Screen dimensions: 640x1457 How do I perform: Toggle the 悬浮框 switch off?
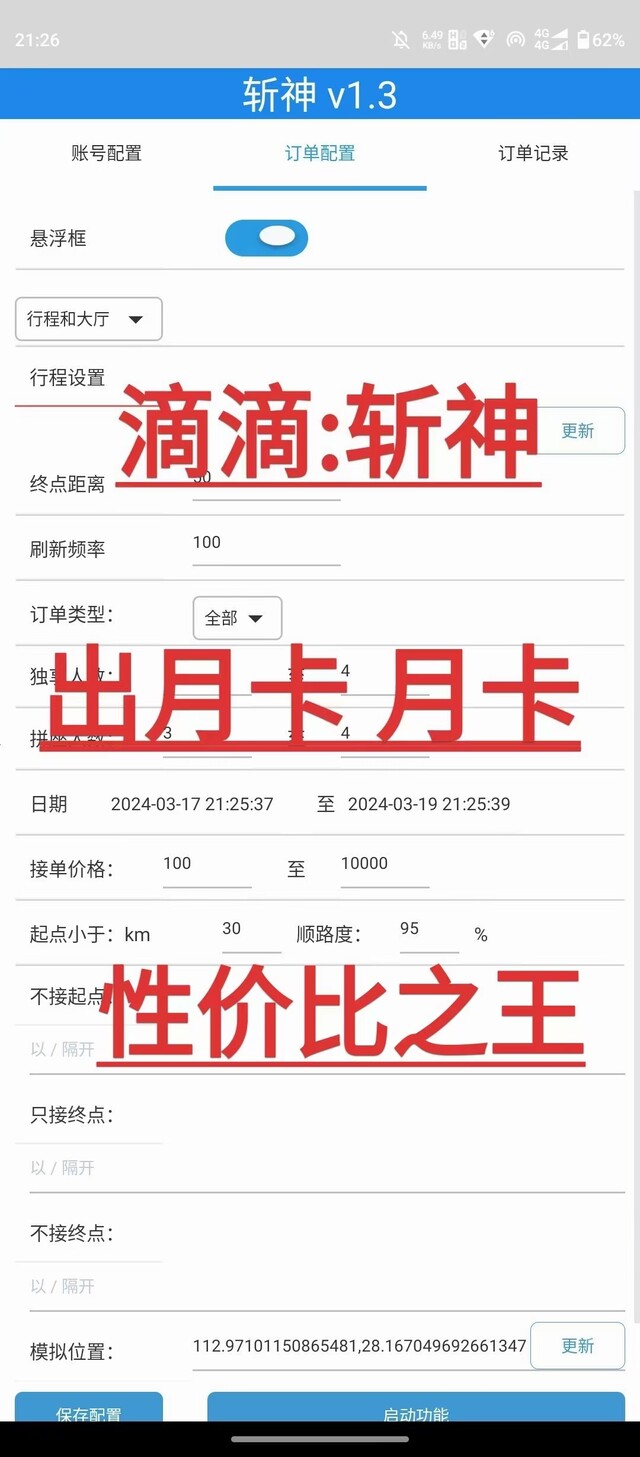[x=266, y=238]
